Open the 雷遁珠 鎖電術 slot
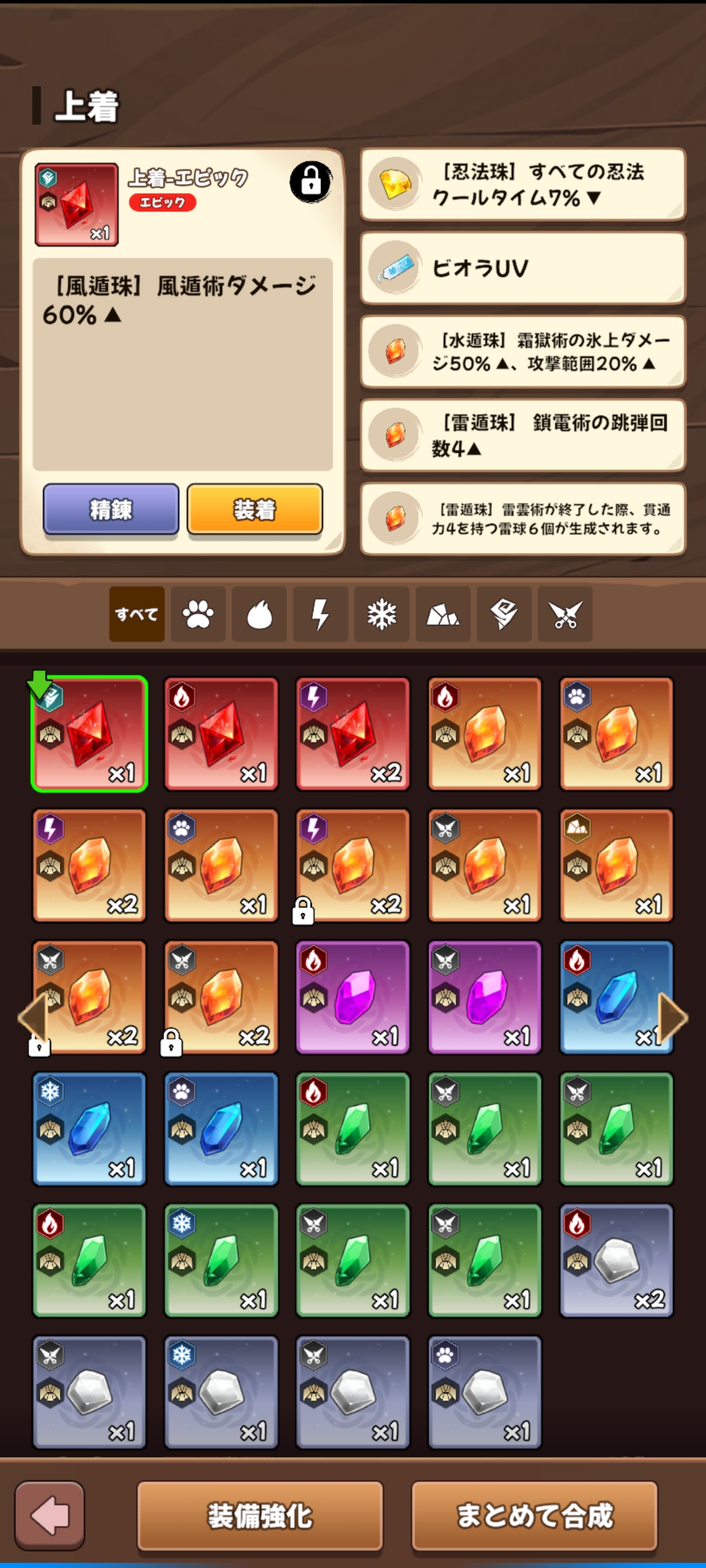Image resolution: width=706 pixels, height=1568 pixels. pyautogui.click(x=523, y=435)
